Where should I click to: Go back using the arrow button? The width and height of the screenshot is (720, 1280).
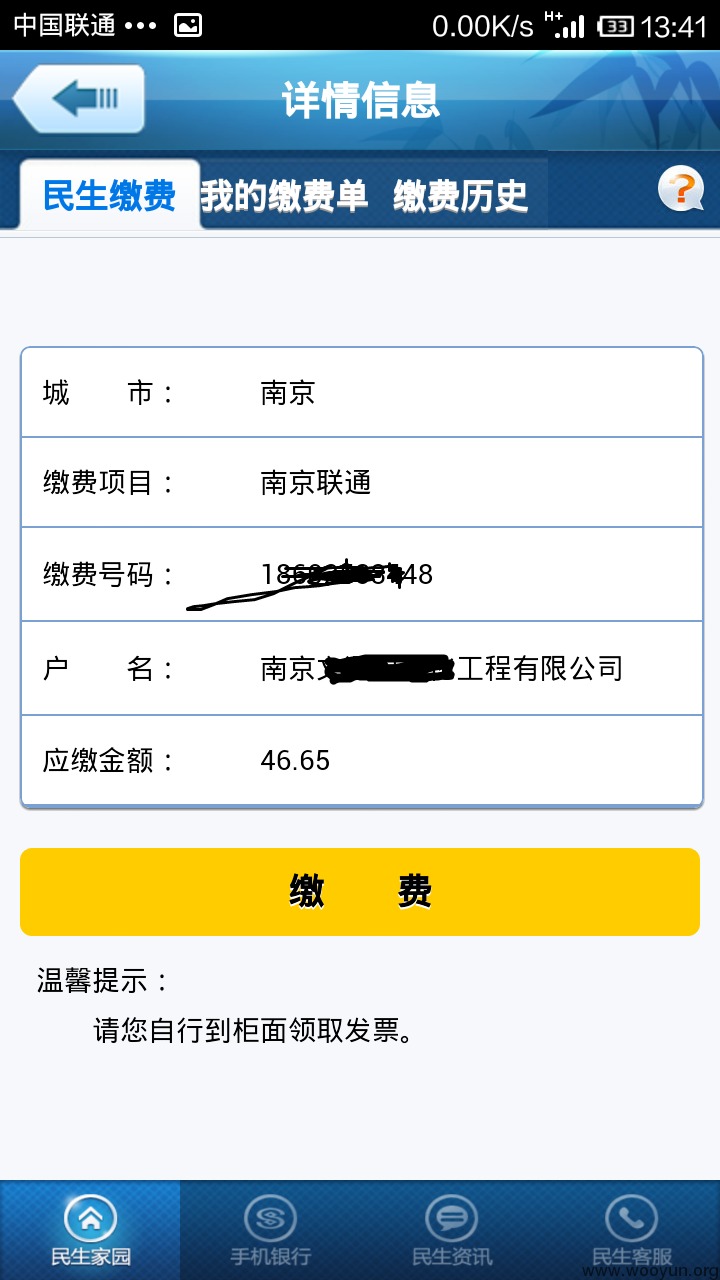tap(79, 98)
